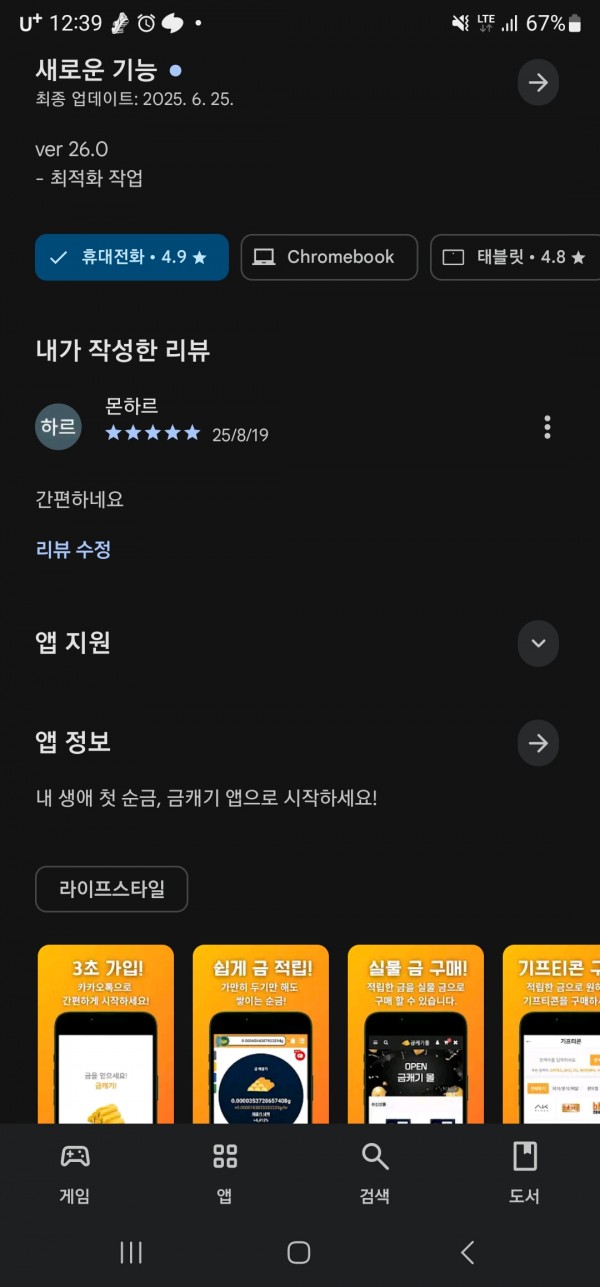Switch to the 검색 tab
The height and width of the screenshot is (1287, 600).
375,1173
